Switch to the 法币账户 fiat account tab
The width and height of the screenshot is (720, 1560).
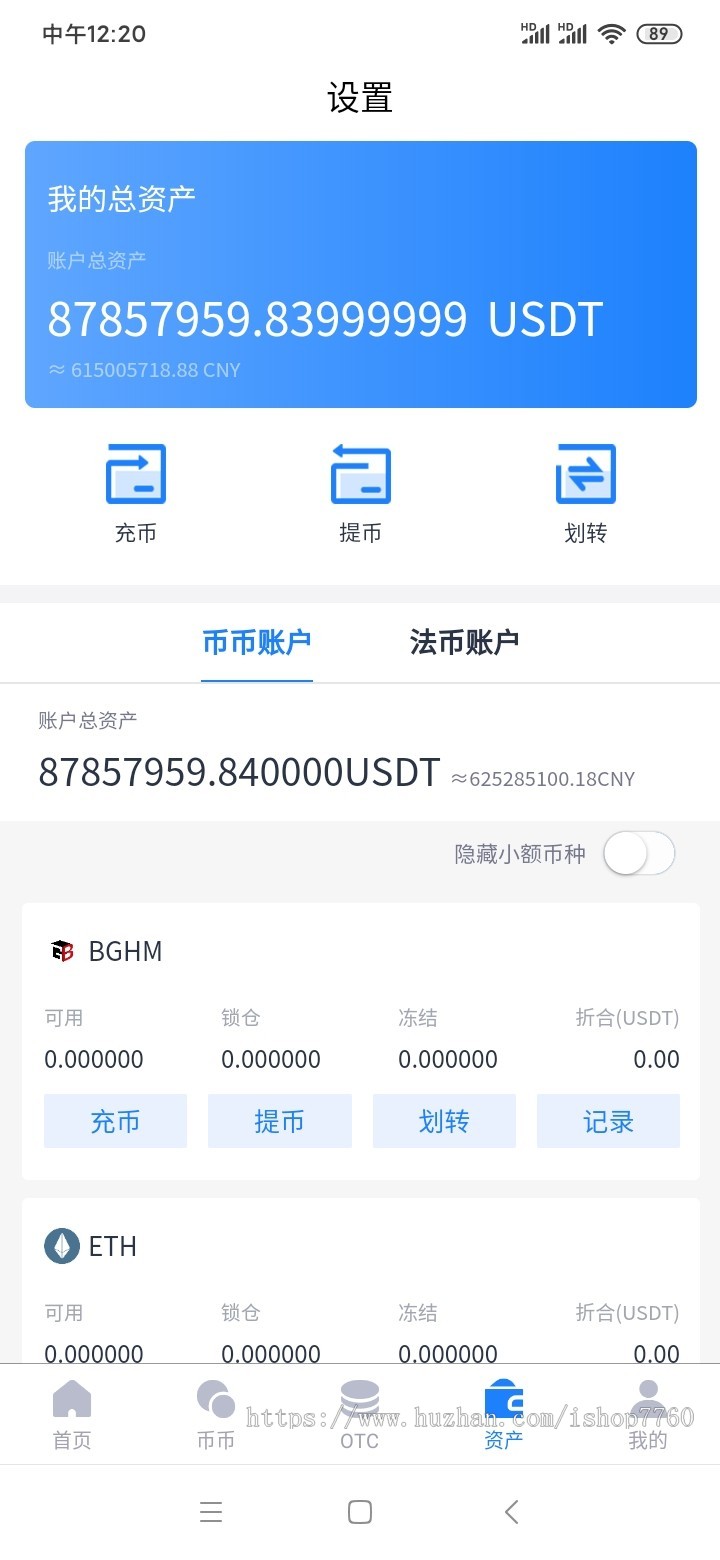[x=464, y=643]
